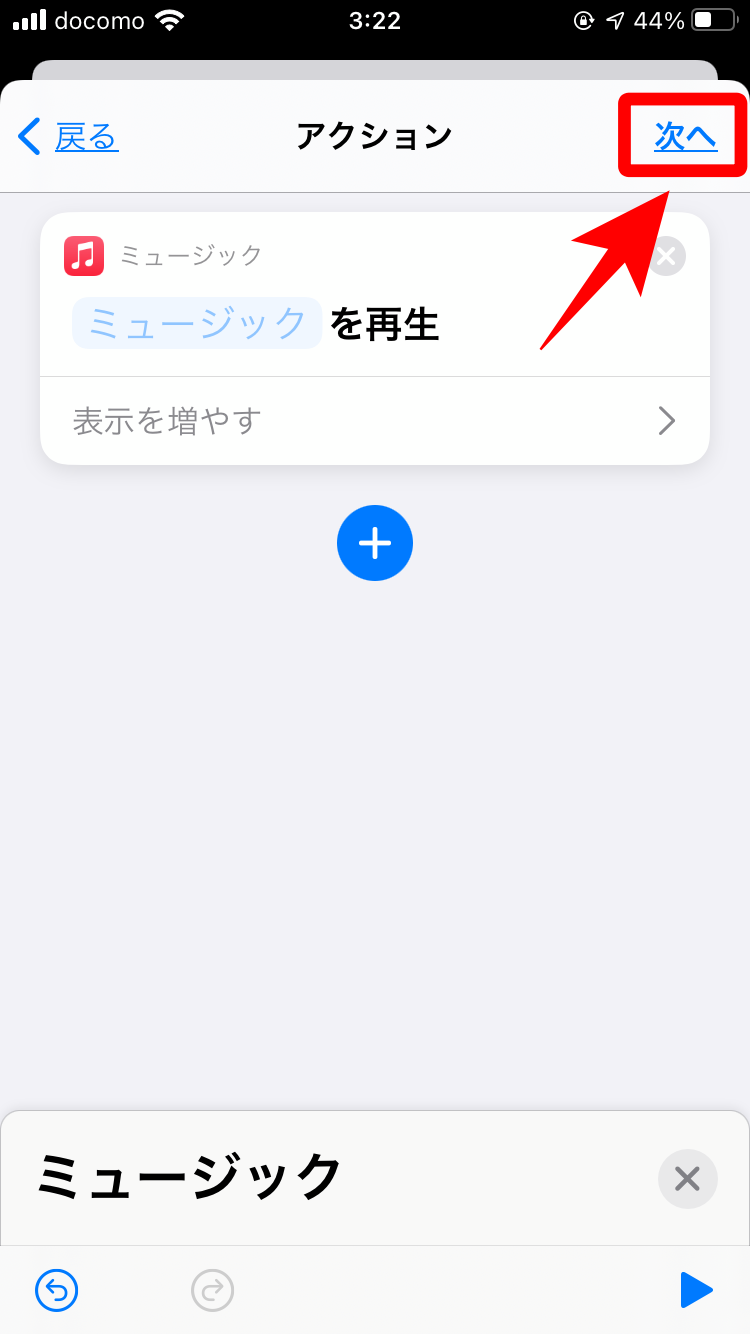Viewport: 750px width, 1334px height.
Task: Tap 次へ to continue
Action: (685, 136)
